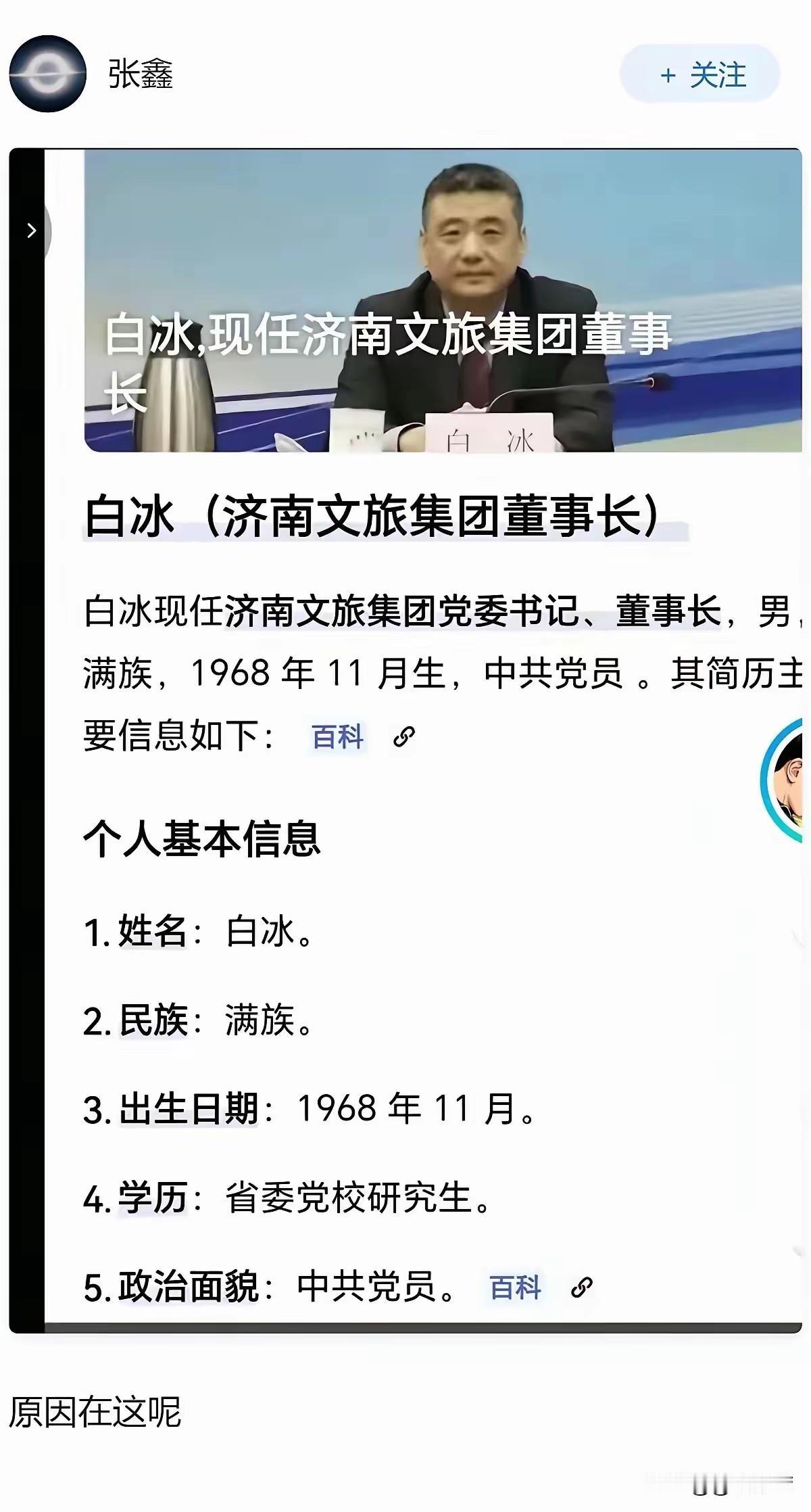Open the first 百科 source link
811x1512 pixels.
click(x=336, y=738)
